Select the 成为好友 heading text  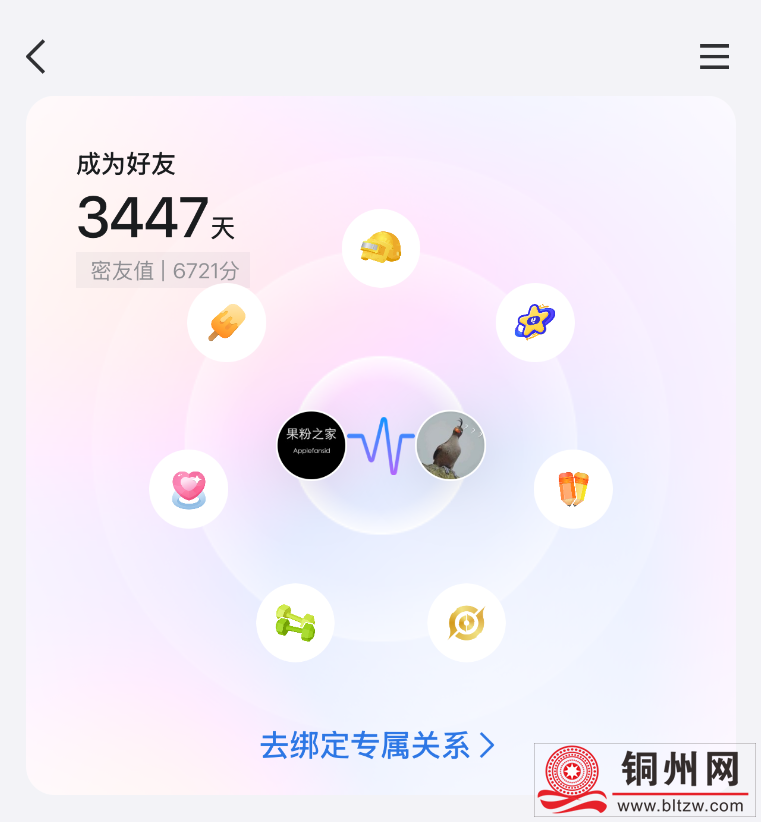(x=126, y=164)
